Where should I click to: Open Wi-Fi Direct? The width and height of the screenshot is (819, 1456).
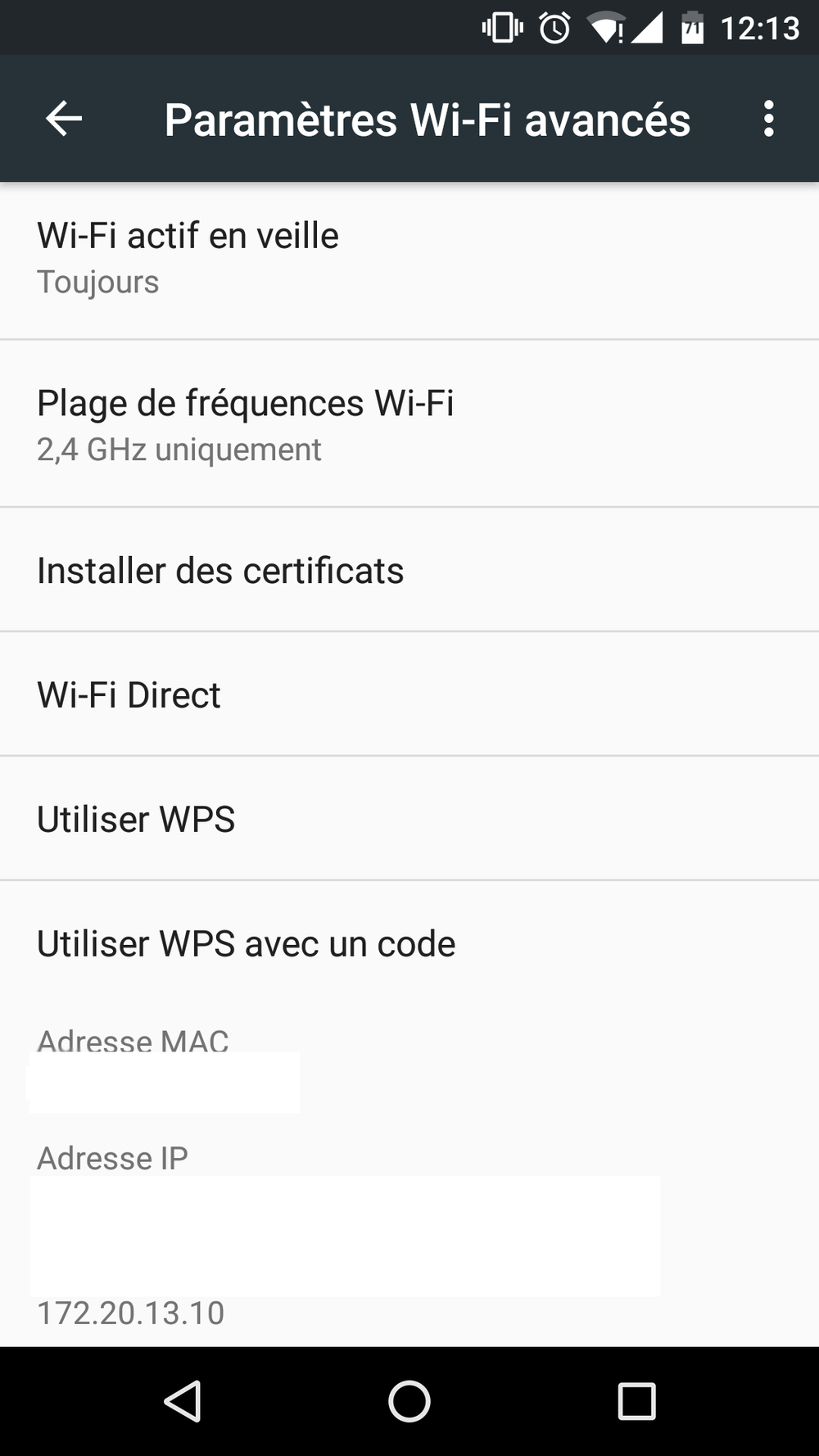409,695
